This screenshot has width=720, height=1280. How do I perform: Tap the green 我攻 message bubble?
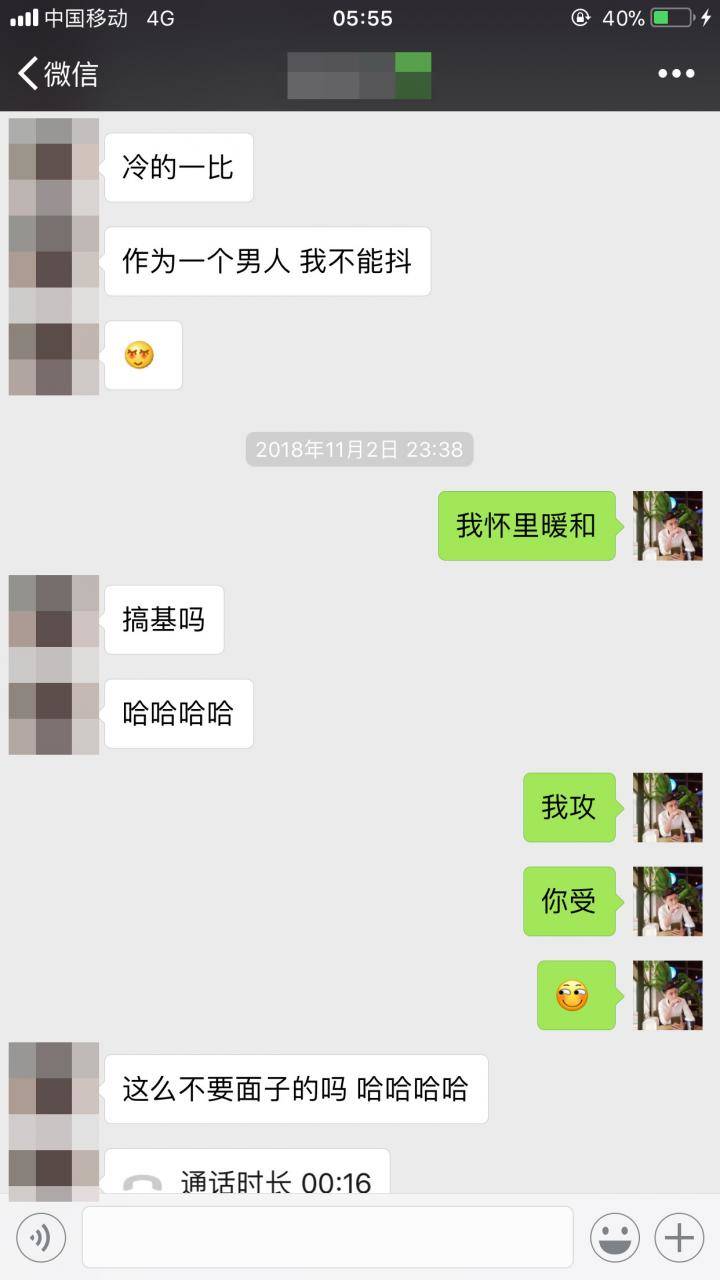point(569,808)
